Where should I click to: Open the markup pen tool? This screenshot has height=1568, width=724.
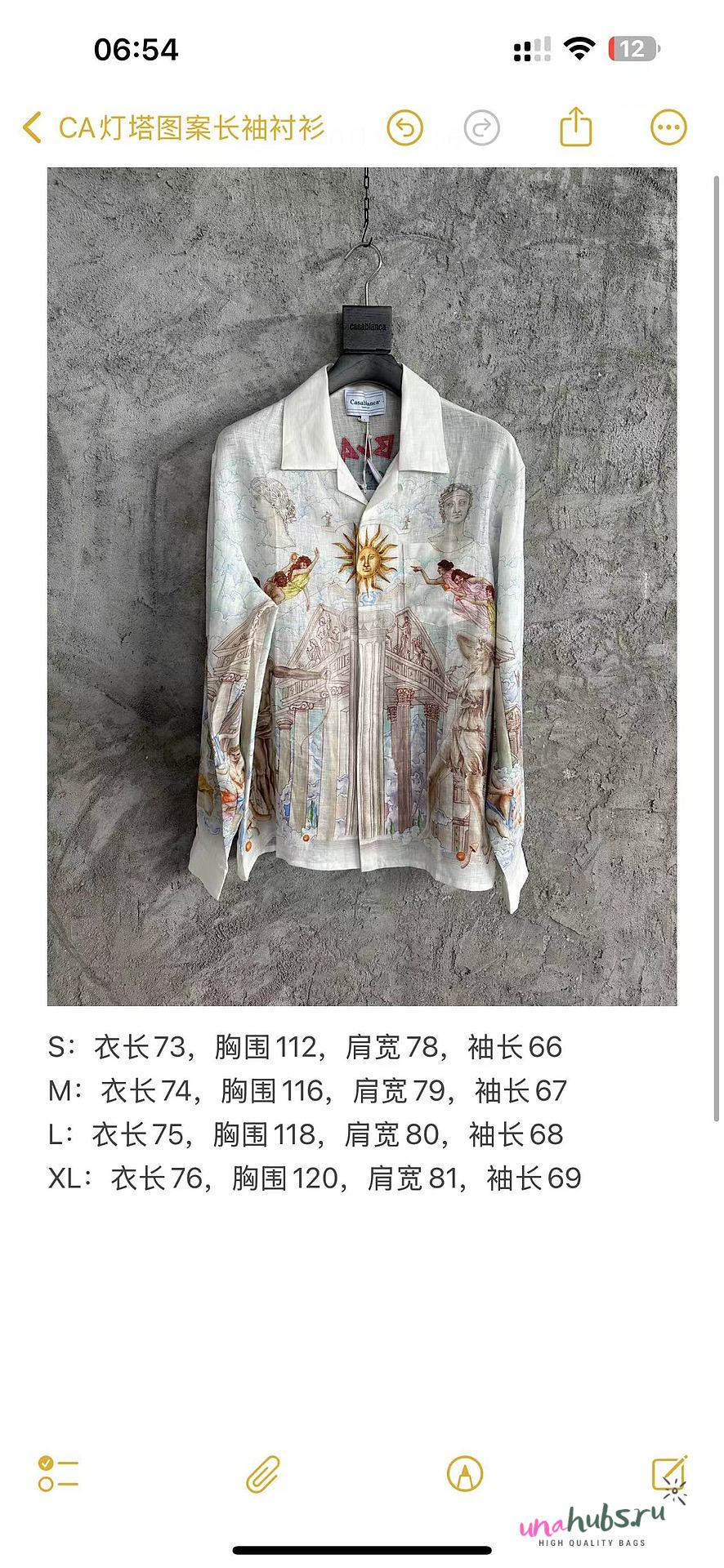pyautogui.click(x=465, y=1474)
